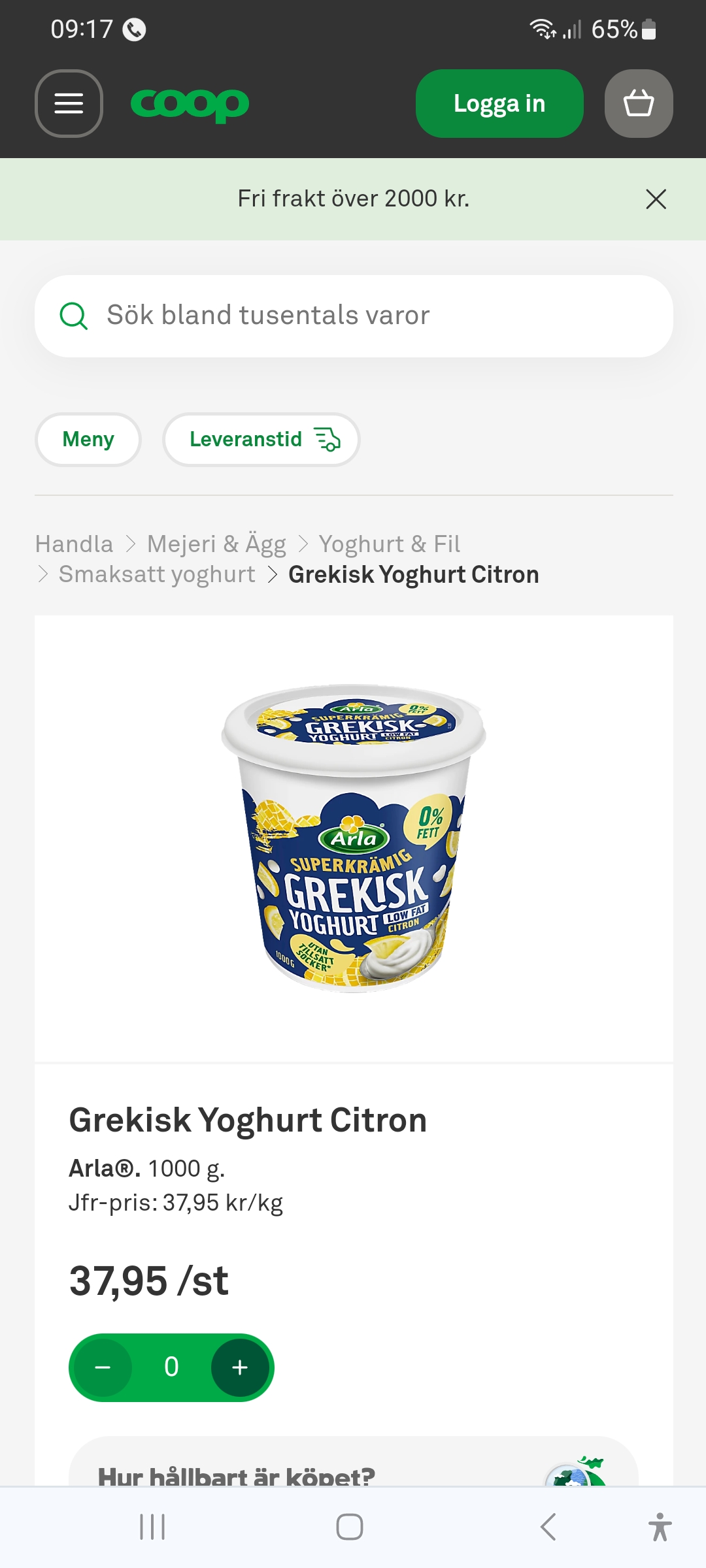706x1568 pixels.
Task: Go to the Coop home page
Action: (x=190, y=104)
